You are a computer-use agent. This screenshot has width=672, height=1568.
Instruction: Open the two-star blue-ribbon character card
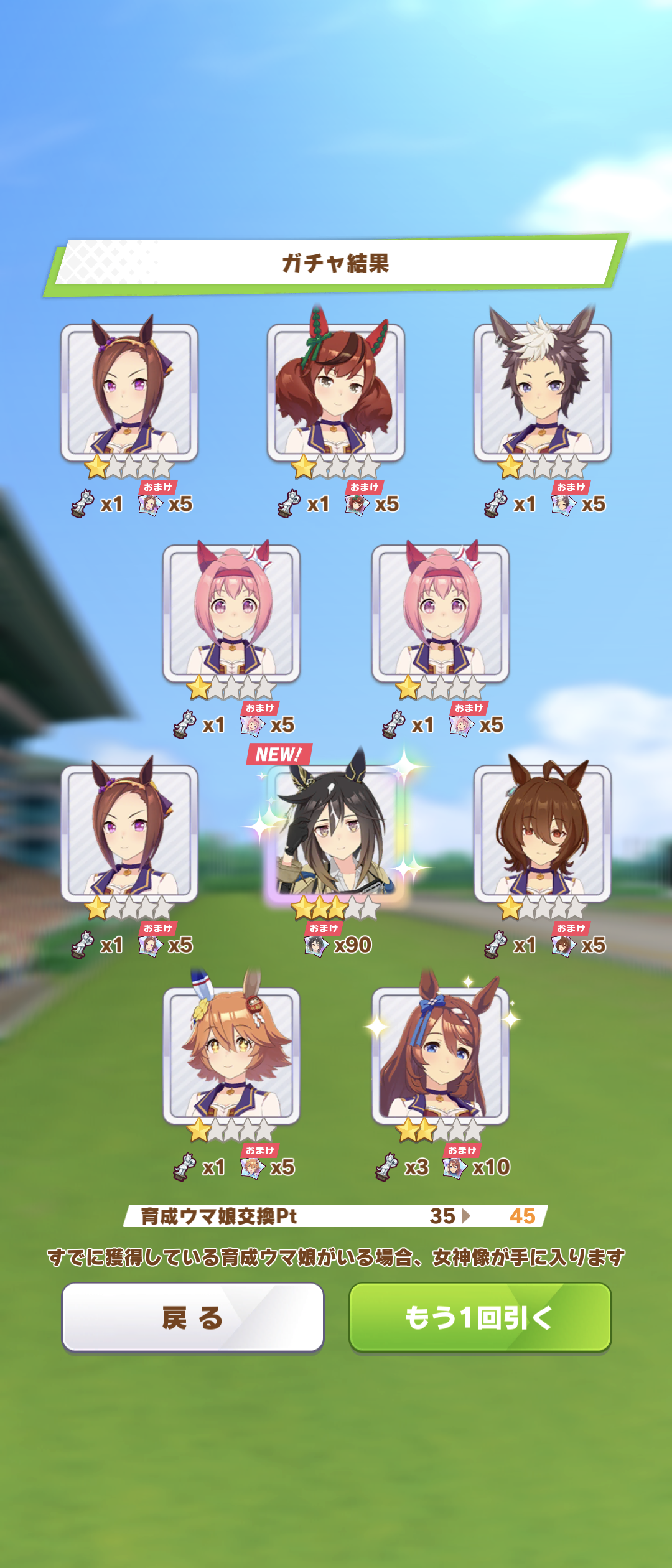click(x=441, y=1055)
